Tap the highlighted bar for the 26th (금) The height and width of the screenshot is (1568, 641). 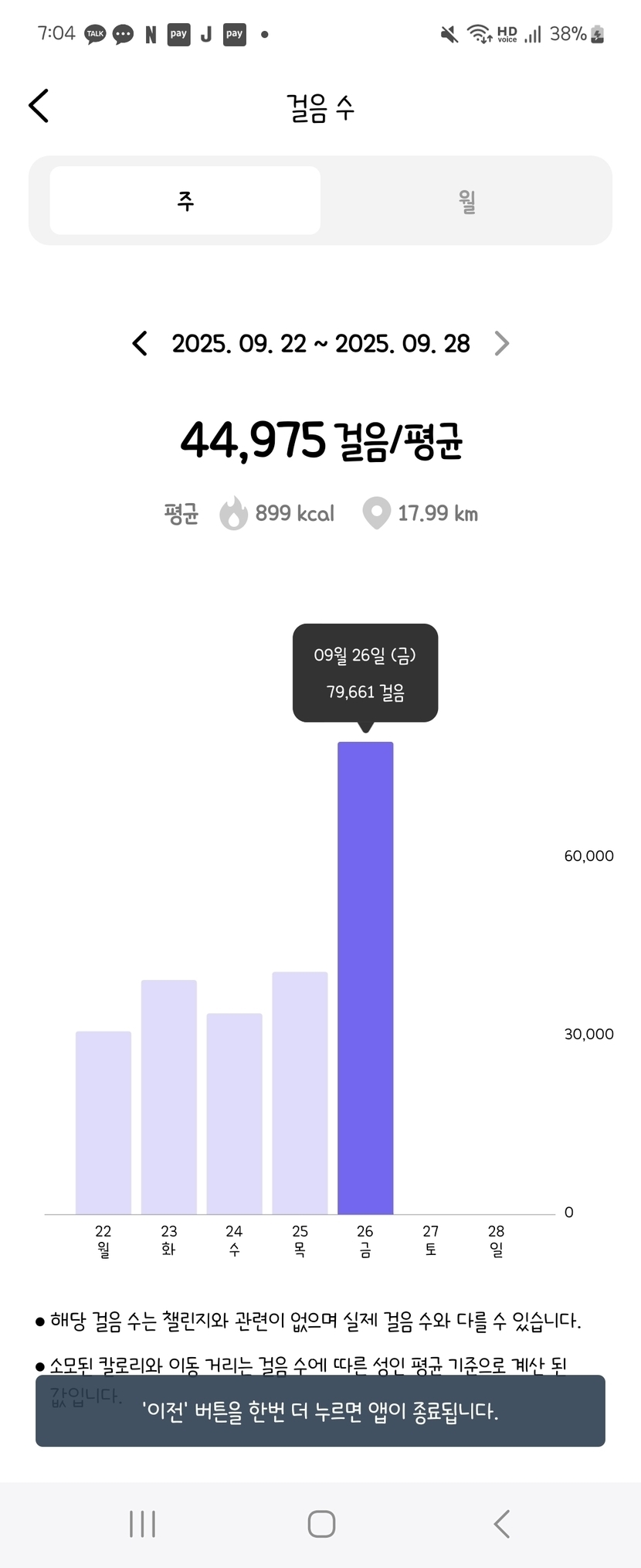(x=365, y=978)
